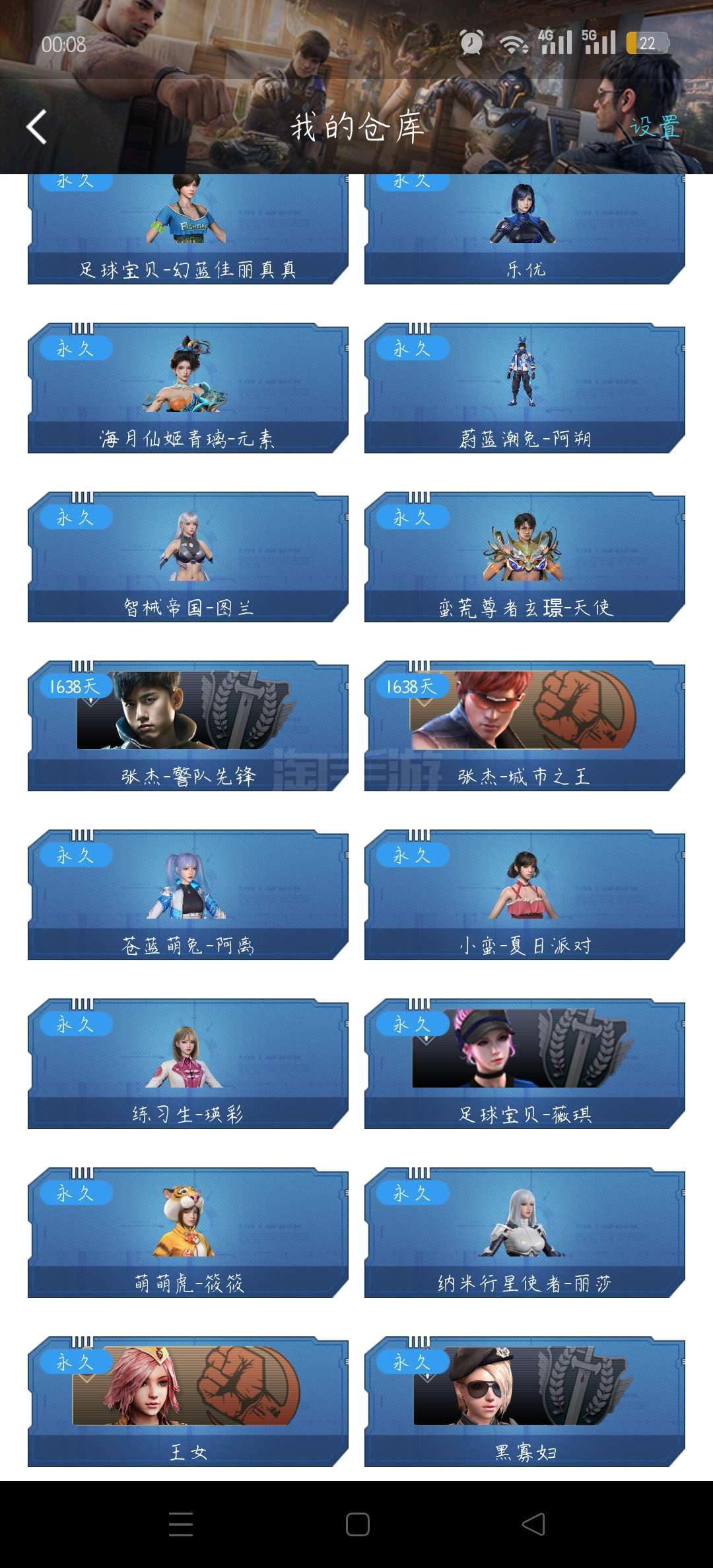Screen dimensions: 713x1568
Task: Tap the system home button
Action: pyautogui.click(x=357, y=1524)
